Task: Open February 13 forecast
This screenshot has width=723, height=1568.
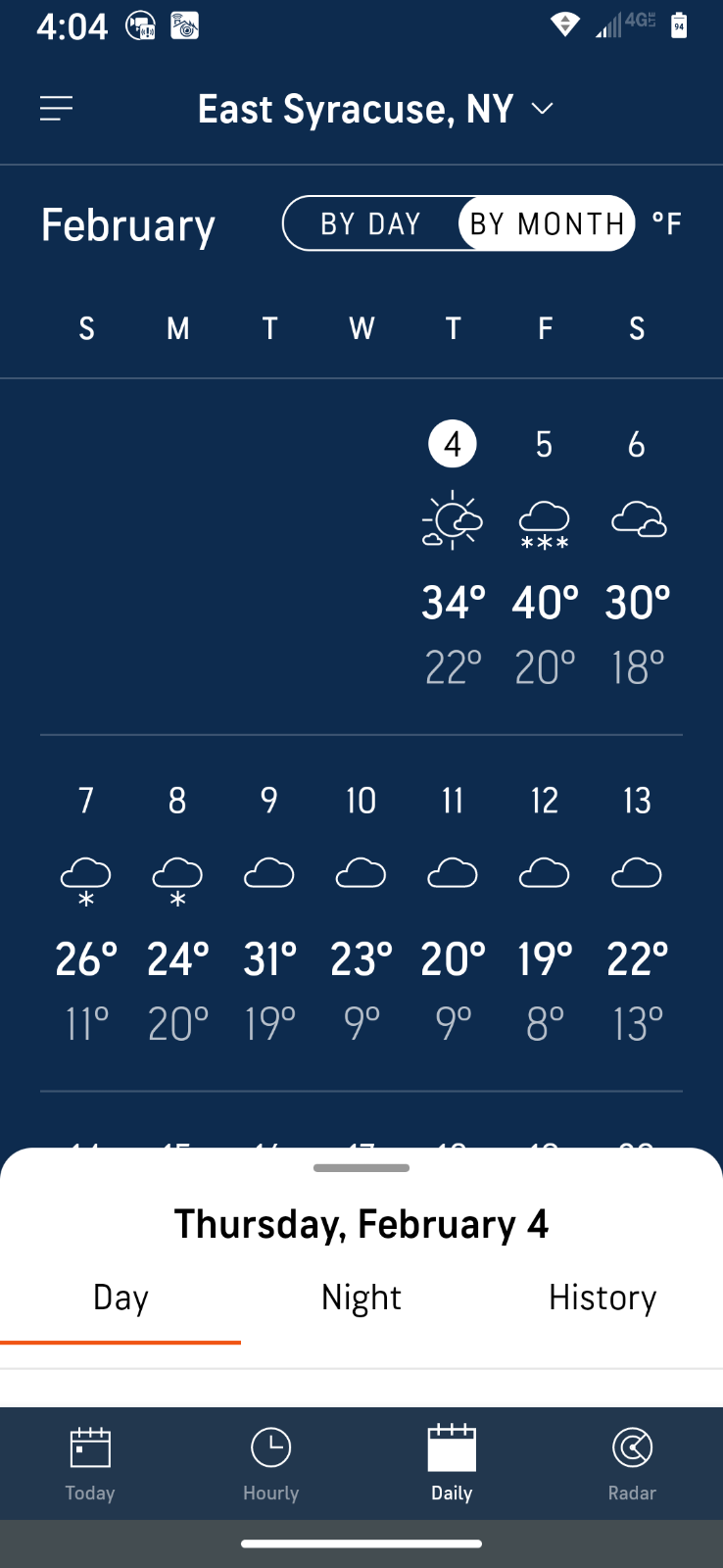Action: pyautogui.click(x=637, y=911)
